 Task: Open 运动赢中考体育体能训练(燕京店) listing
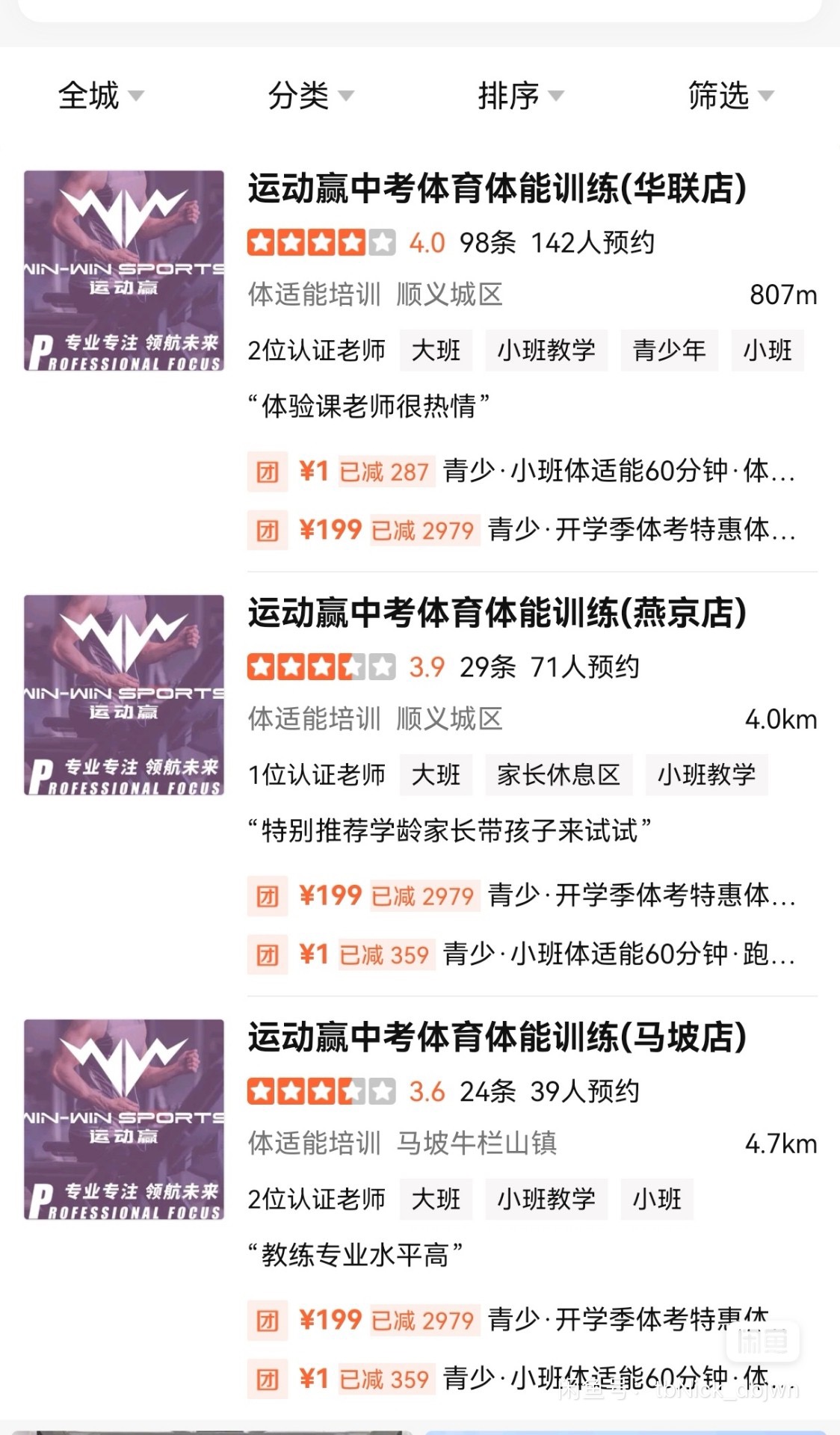click(x=497, y=613)
